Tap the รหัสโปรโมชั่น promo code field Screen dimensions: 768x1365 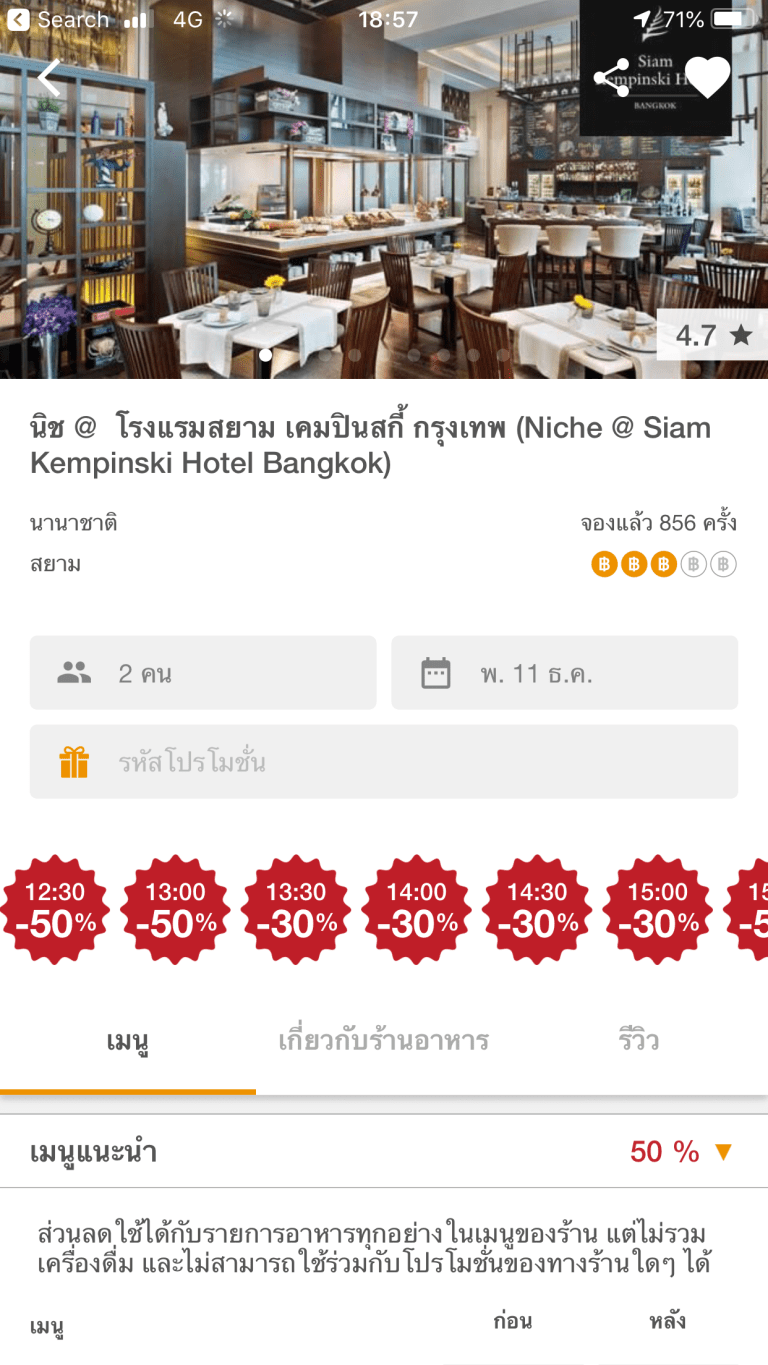tap(384, 762)
